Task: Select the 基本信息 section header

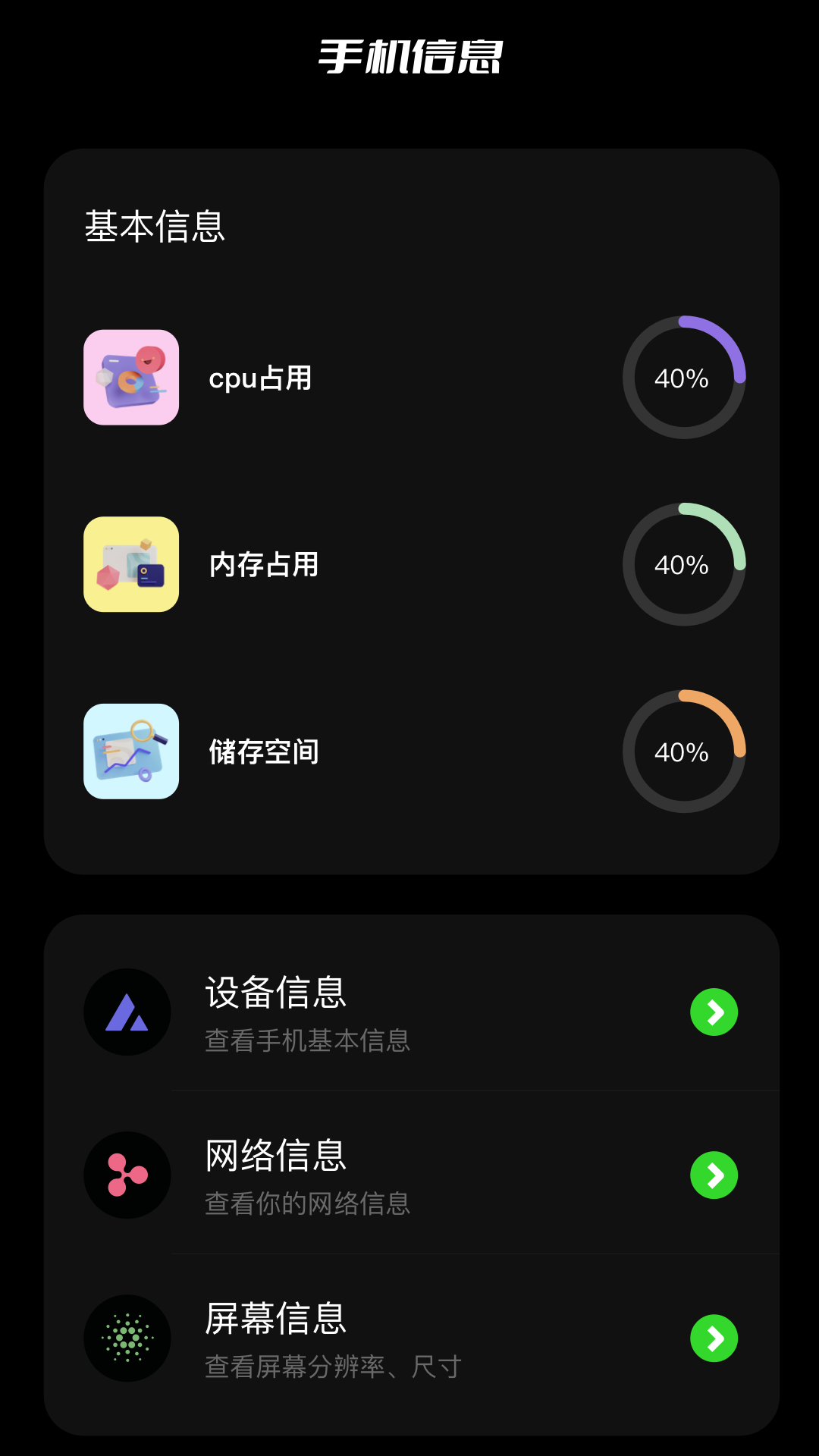Action: coord(155,224)
